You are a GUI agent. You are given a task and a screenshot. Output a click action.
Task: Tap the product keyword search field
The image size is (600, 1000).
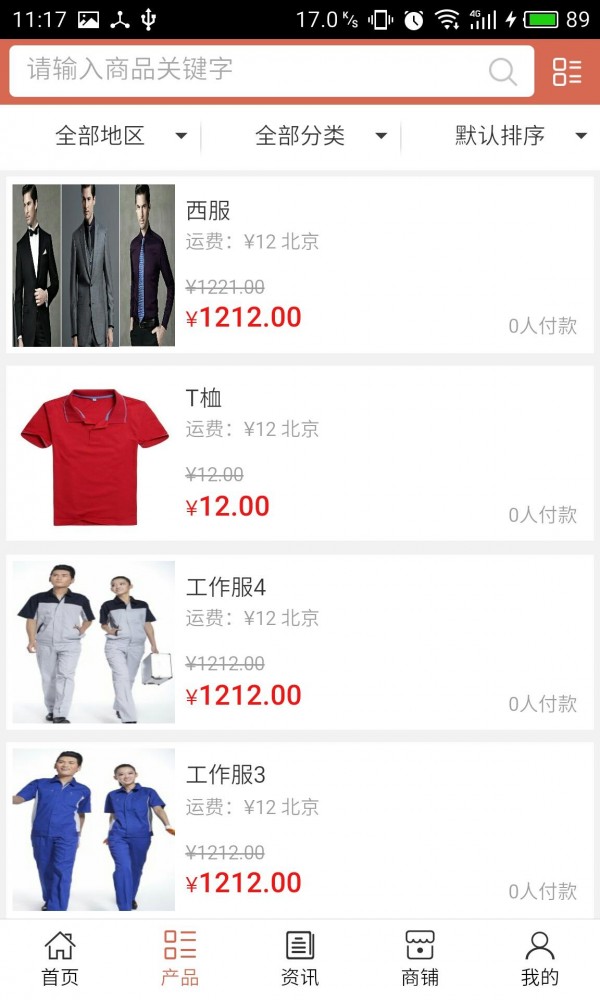[250, 70]
